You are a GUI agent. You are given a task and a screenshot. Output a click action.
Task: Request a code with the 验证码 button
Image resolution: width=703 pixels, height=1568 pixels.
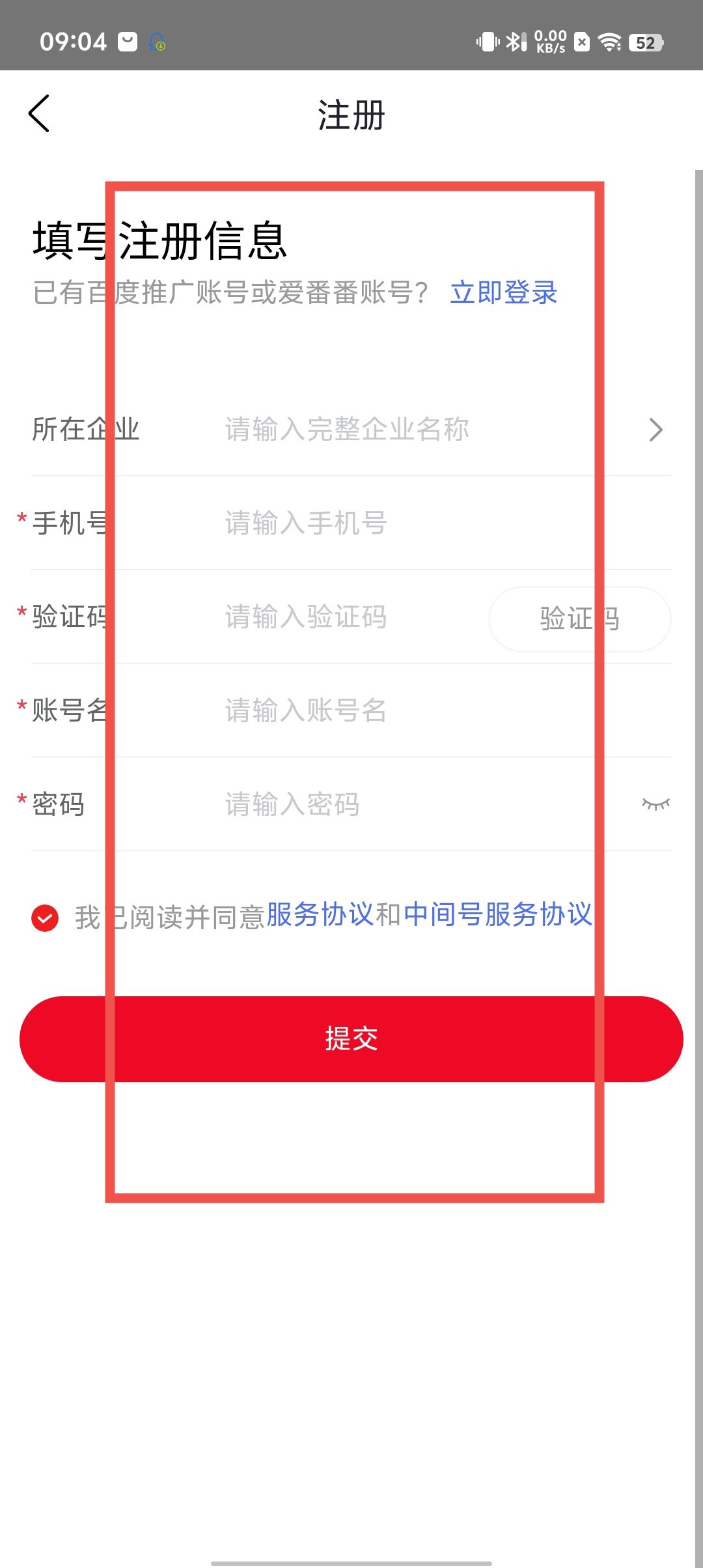579,619
